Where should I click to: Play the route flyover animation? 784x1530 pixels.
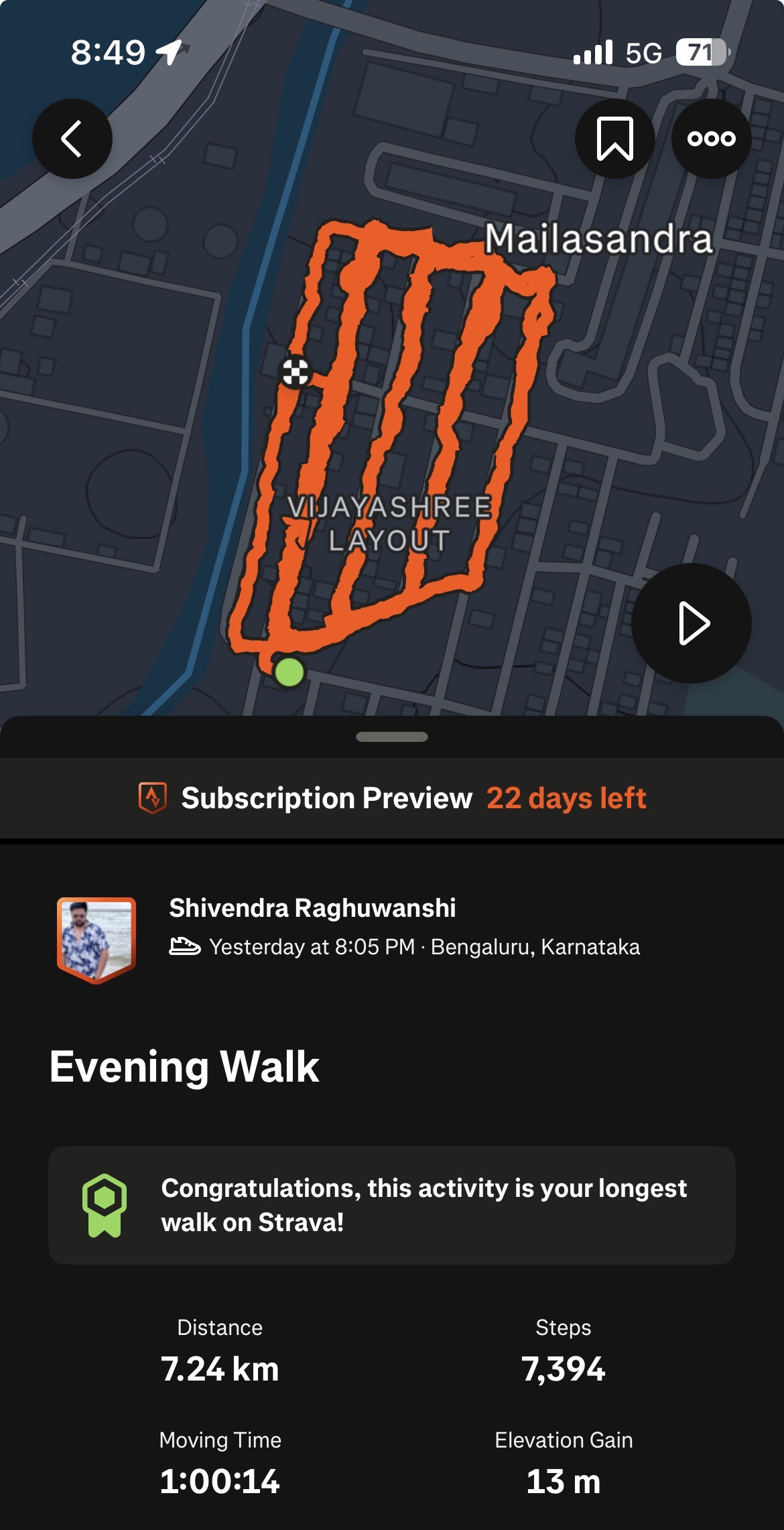tap(692, 623)
